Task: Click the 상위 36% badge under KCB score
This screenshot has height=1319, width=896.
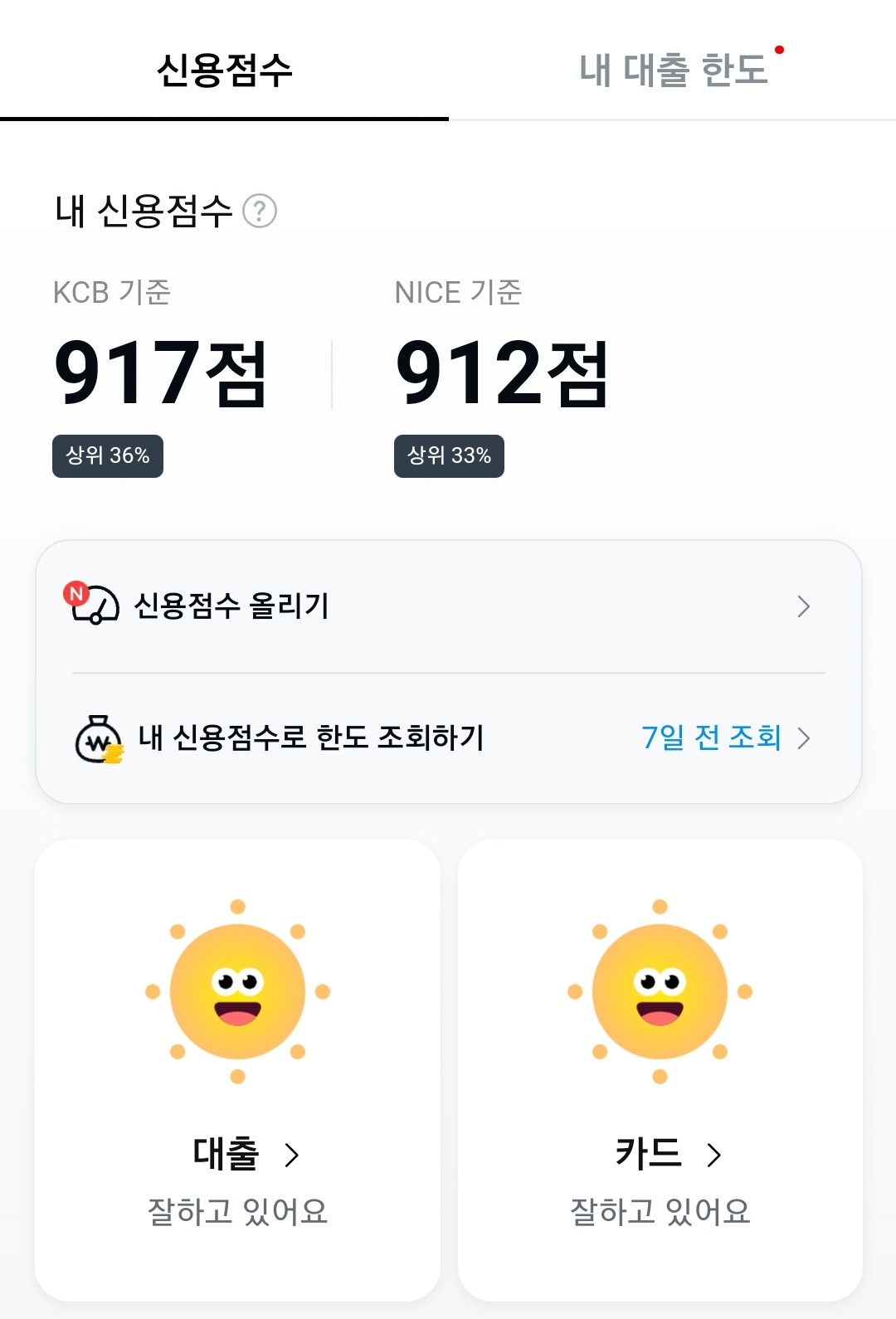Action: [x=107, y=455]
